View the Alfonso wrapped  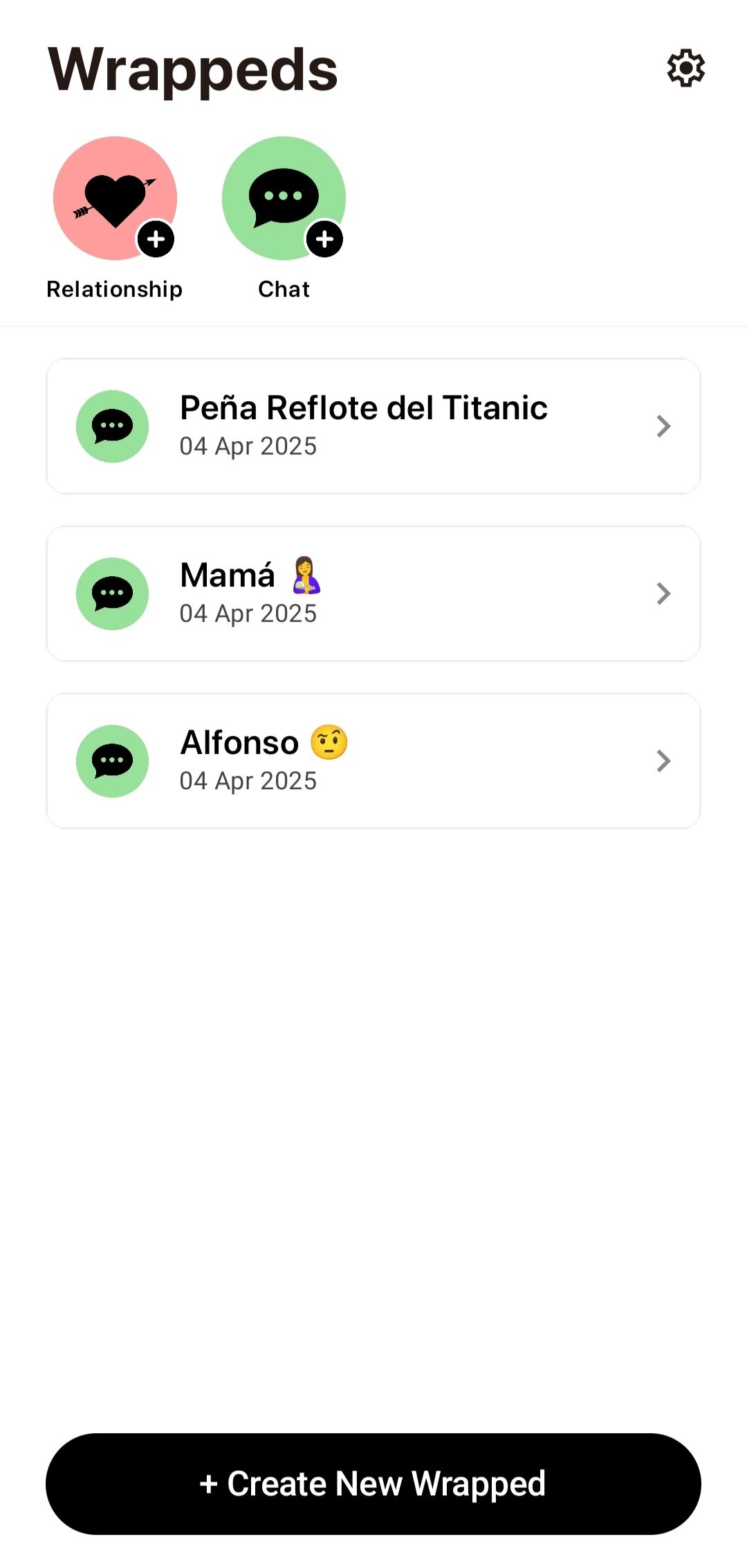(373, 761)
